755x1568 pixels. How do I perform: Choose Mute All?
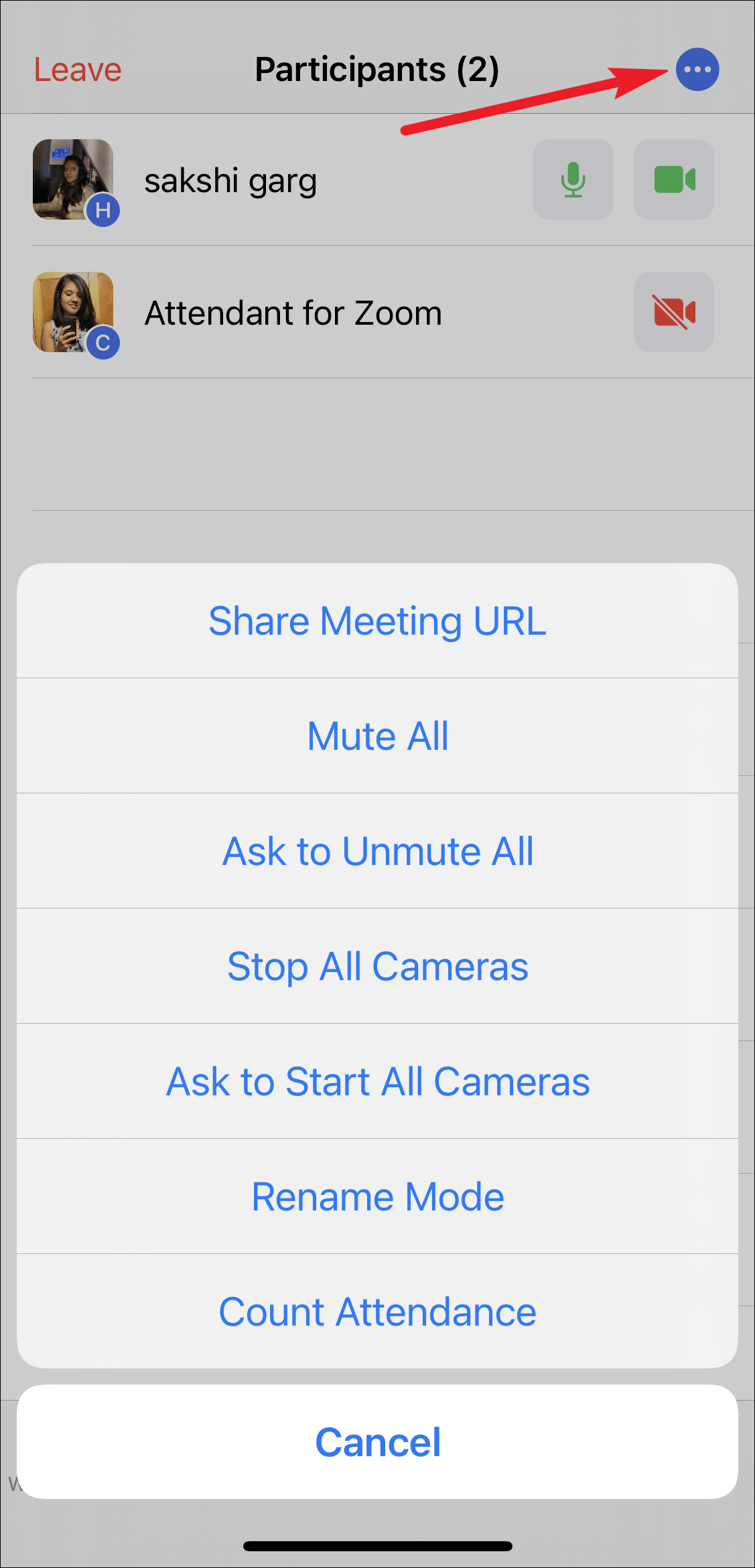coord(377,736)
